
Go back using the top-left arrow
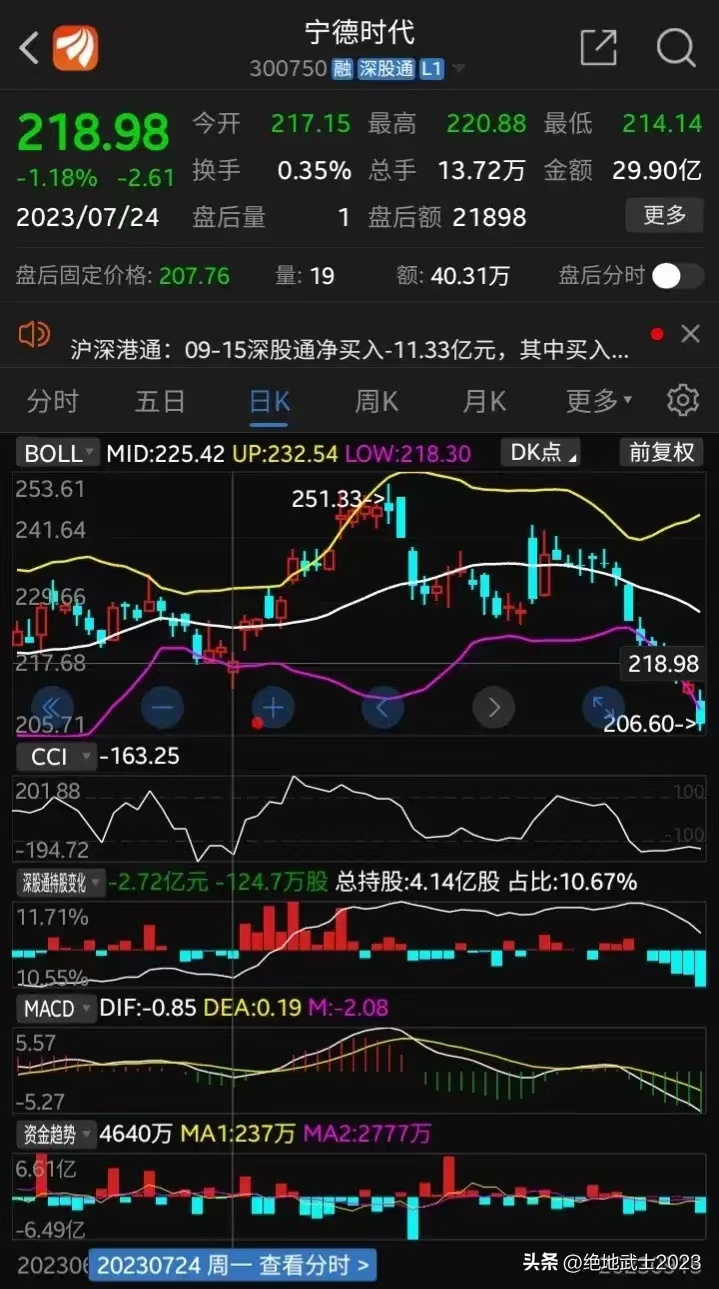point(29,47)
